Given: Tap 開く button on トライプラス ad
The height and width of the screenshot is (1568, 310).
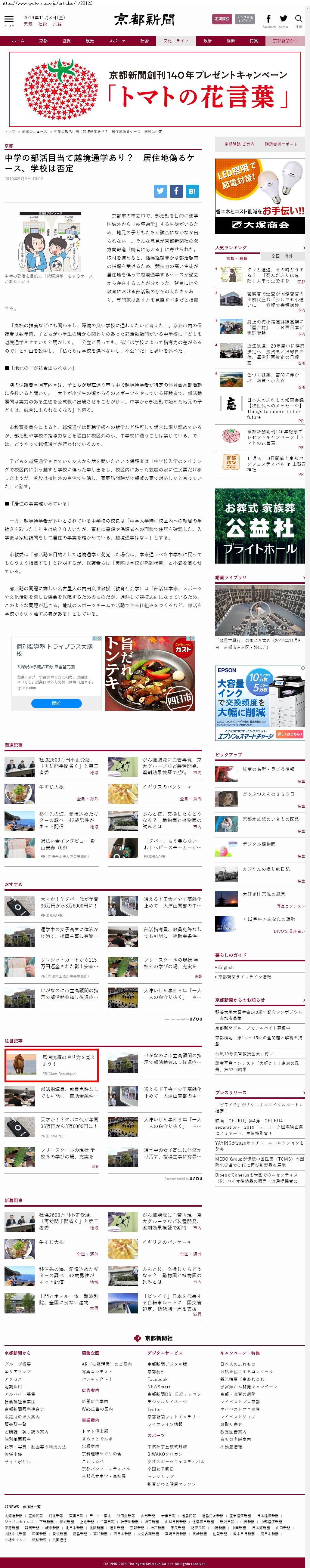Looking at the screenshot, I should point(56,702).
